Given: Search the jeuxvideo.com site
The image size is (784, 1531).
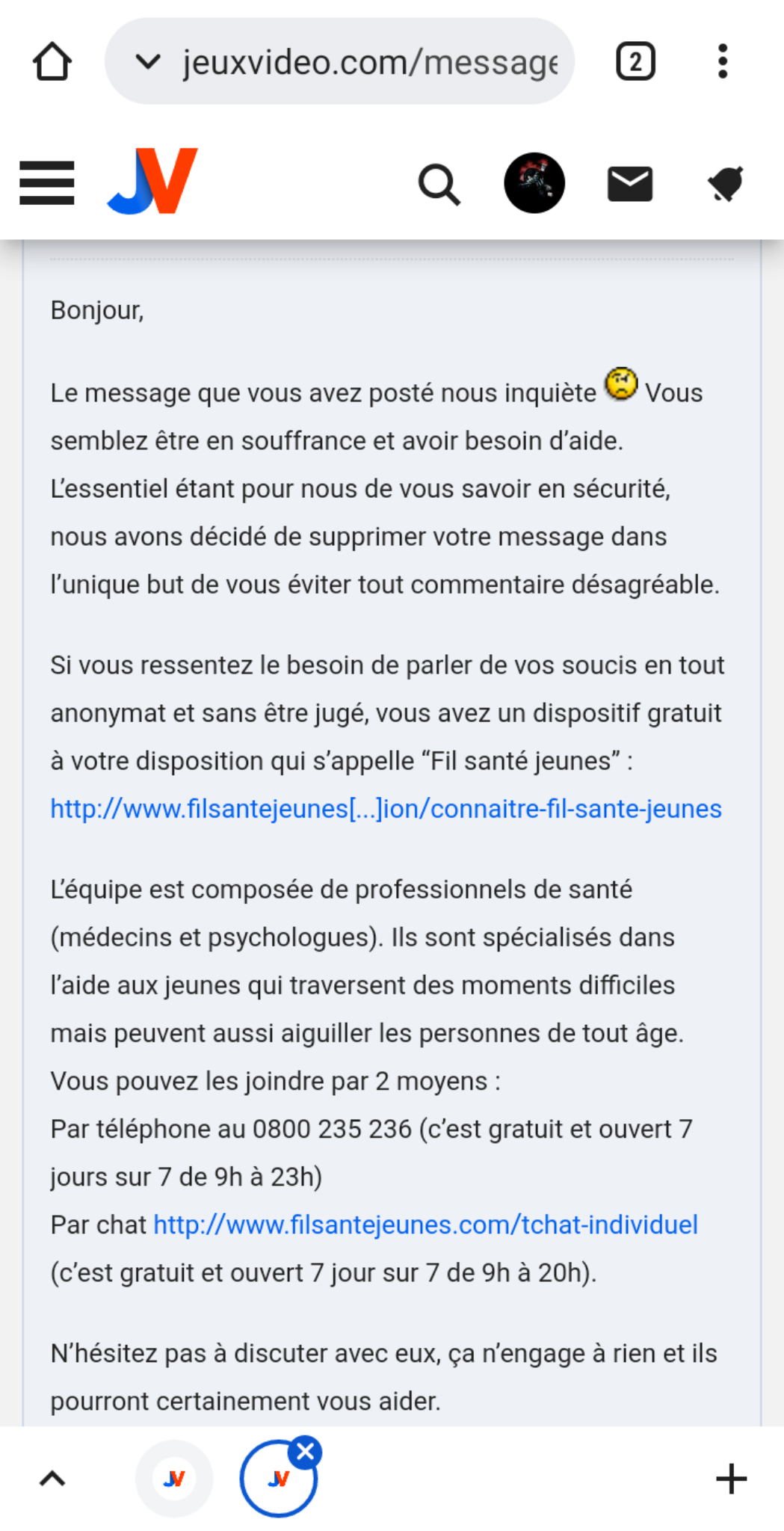Looking at the screenshot, I should [439, 184].
